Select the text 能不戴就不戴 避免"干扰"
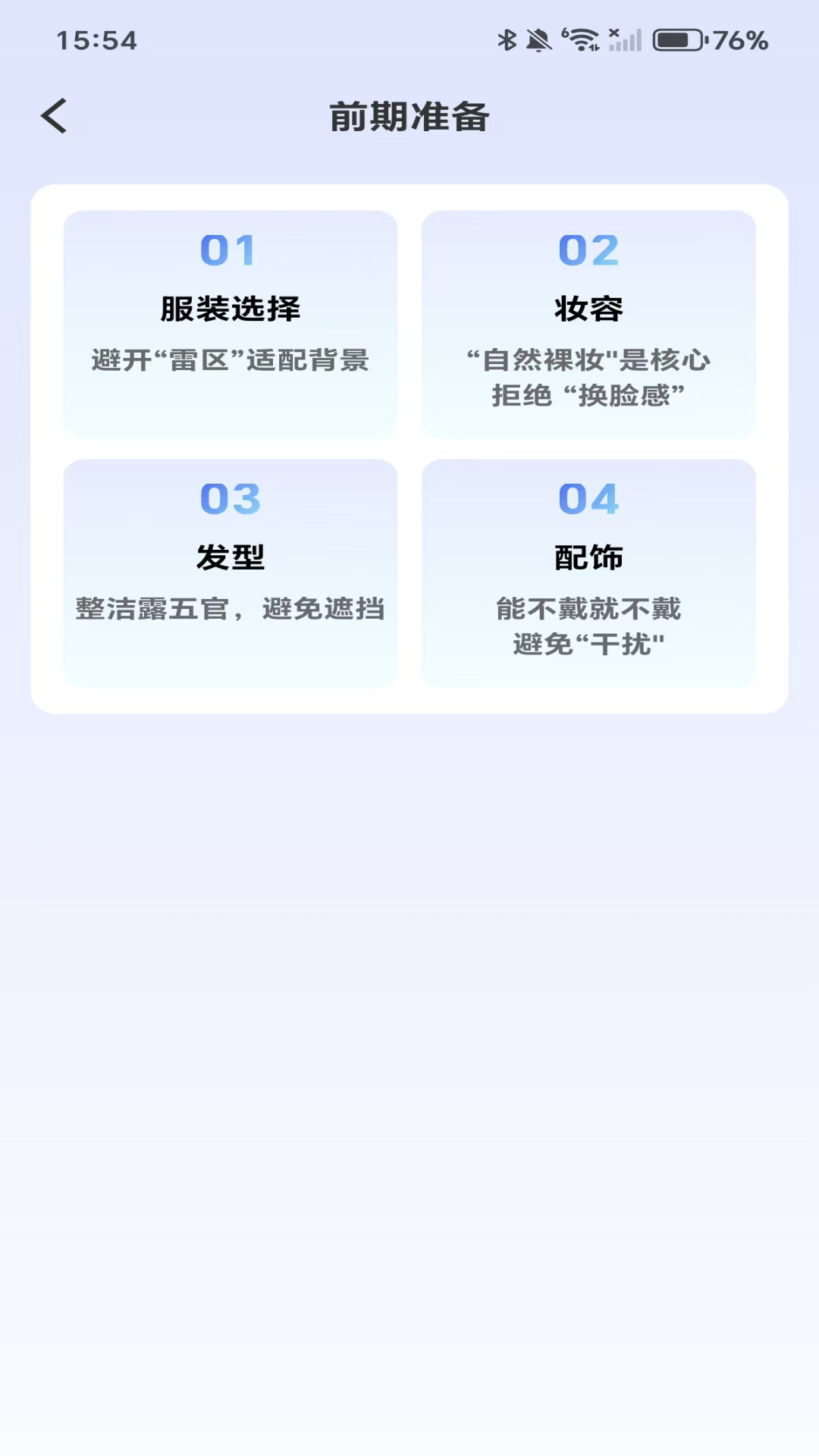The width and height of the screenshot is (819, 1456). pyautogui.click(x=588, y=626)
